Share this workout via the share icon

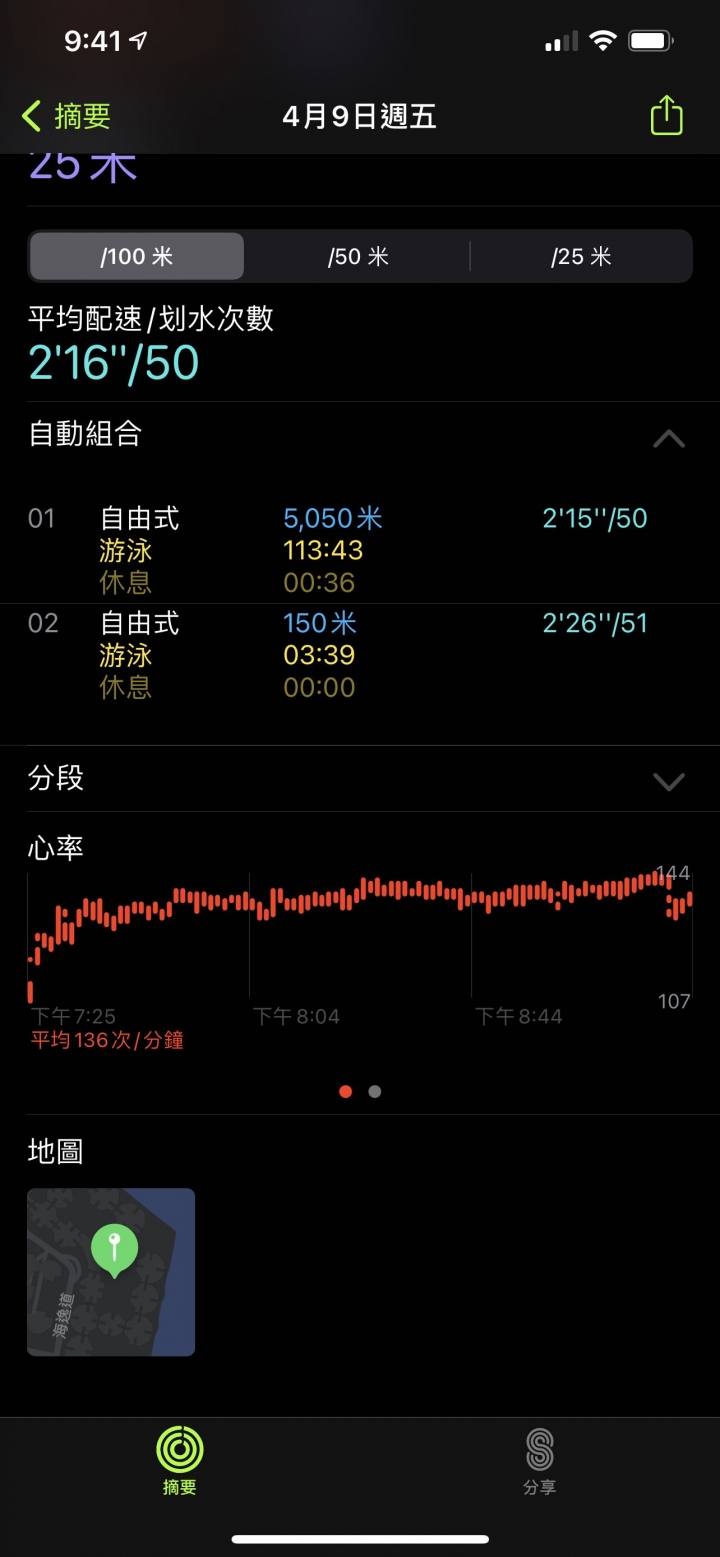pyautogui.click(x=666, y=116)
